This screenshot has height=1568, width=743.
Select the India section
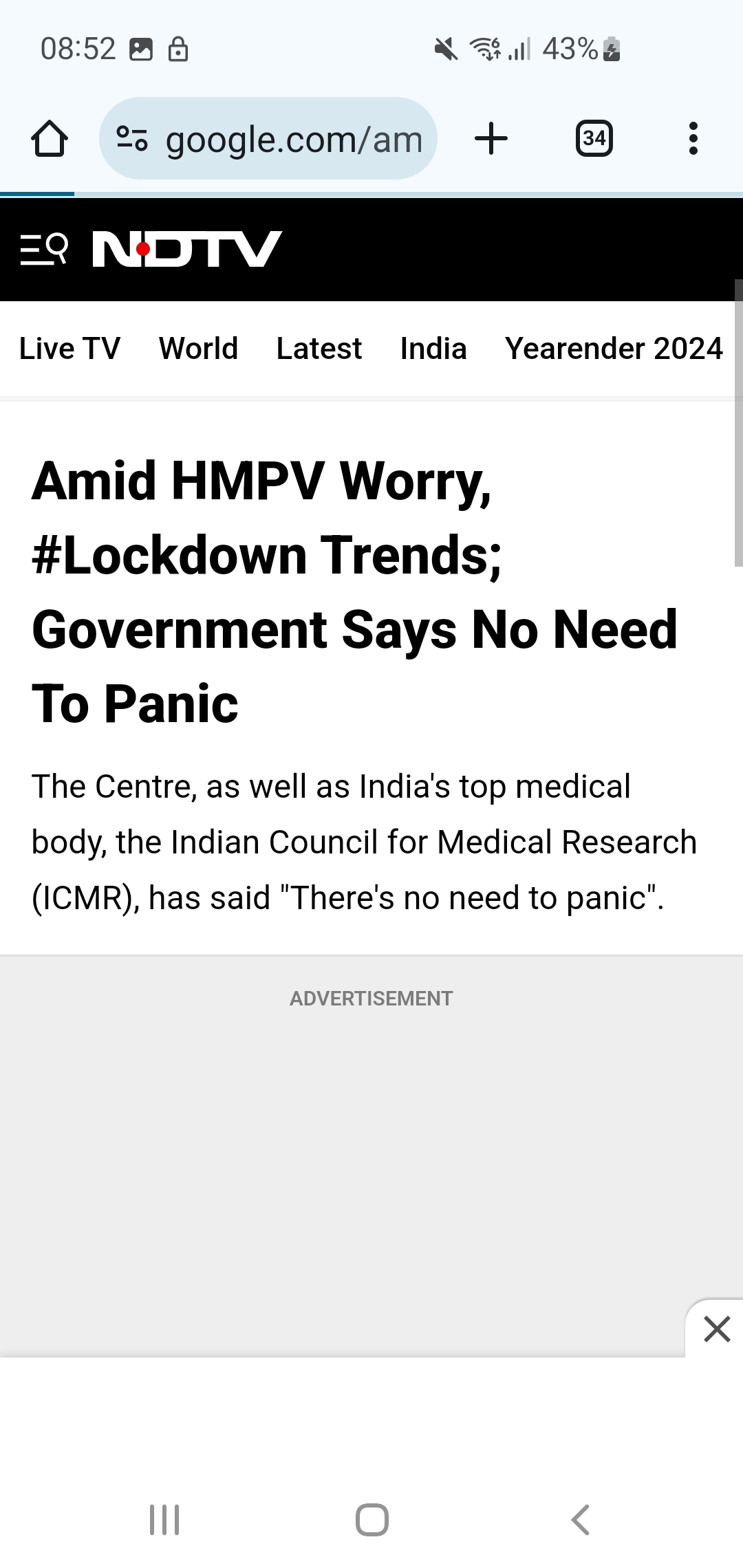coord(433,348)
